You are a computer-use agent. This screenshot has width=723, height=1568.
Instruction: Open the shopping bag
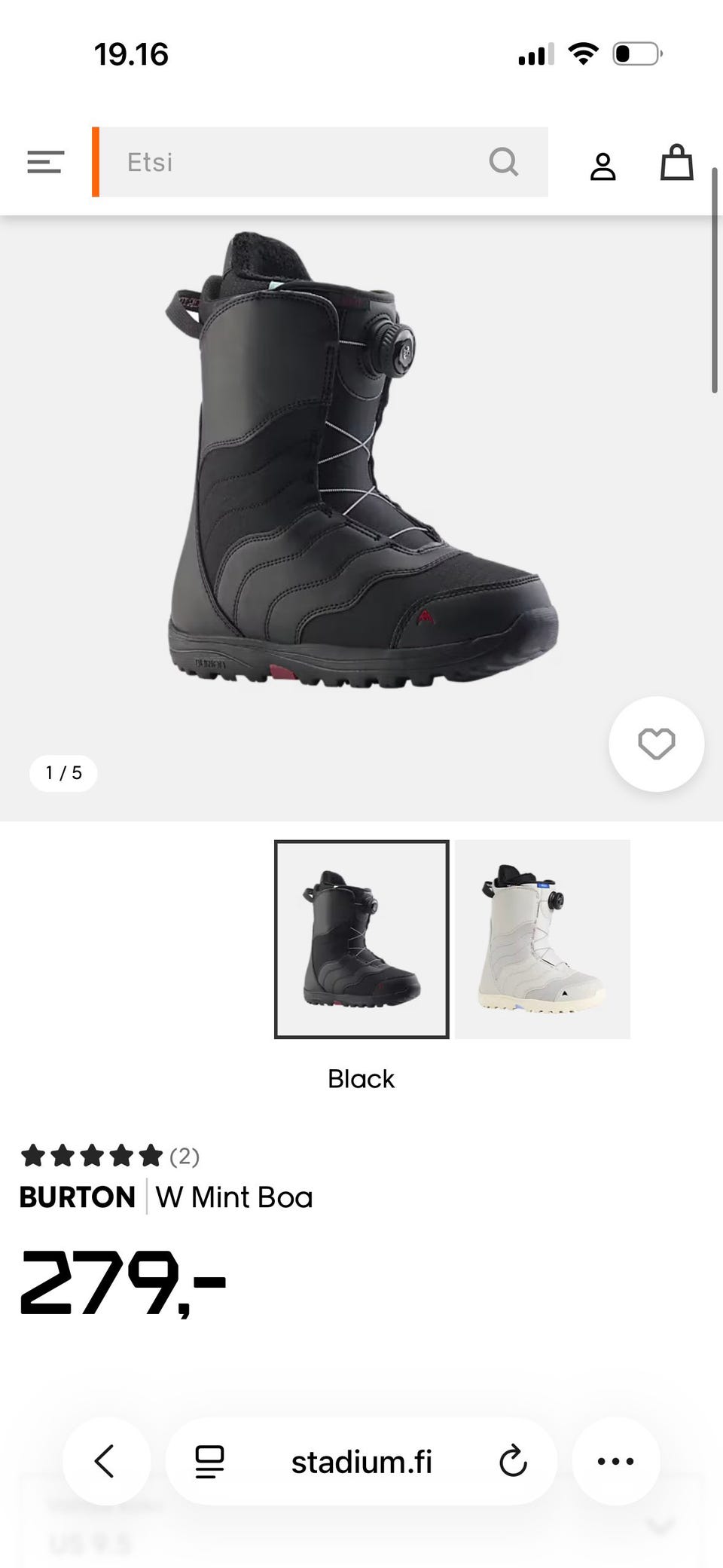(676, 163)
